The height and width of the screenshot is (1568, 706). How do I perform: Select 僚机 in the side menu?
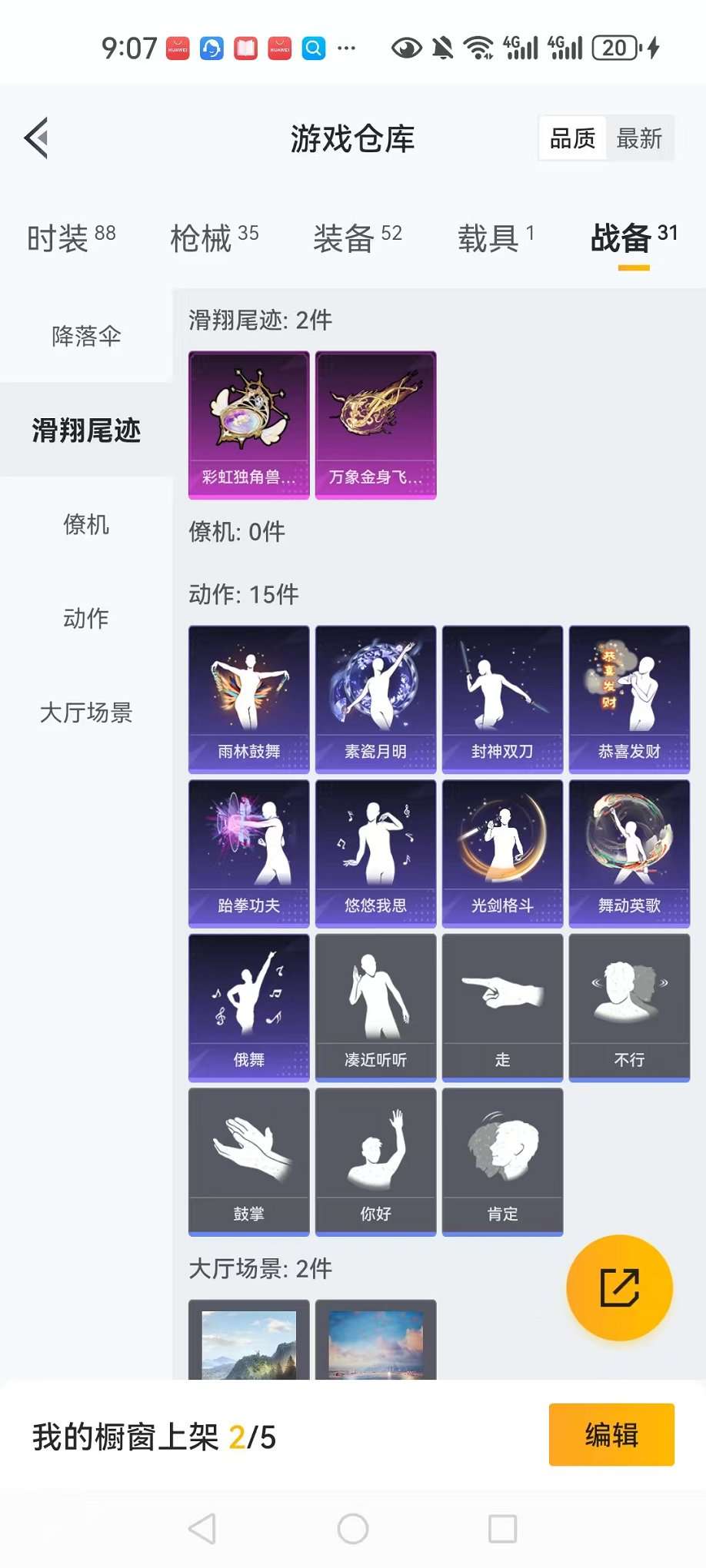coord(86,524)
